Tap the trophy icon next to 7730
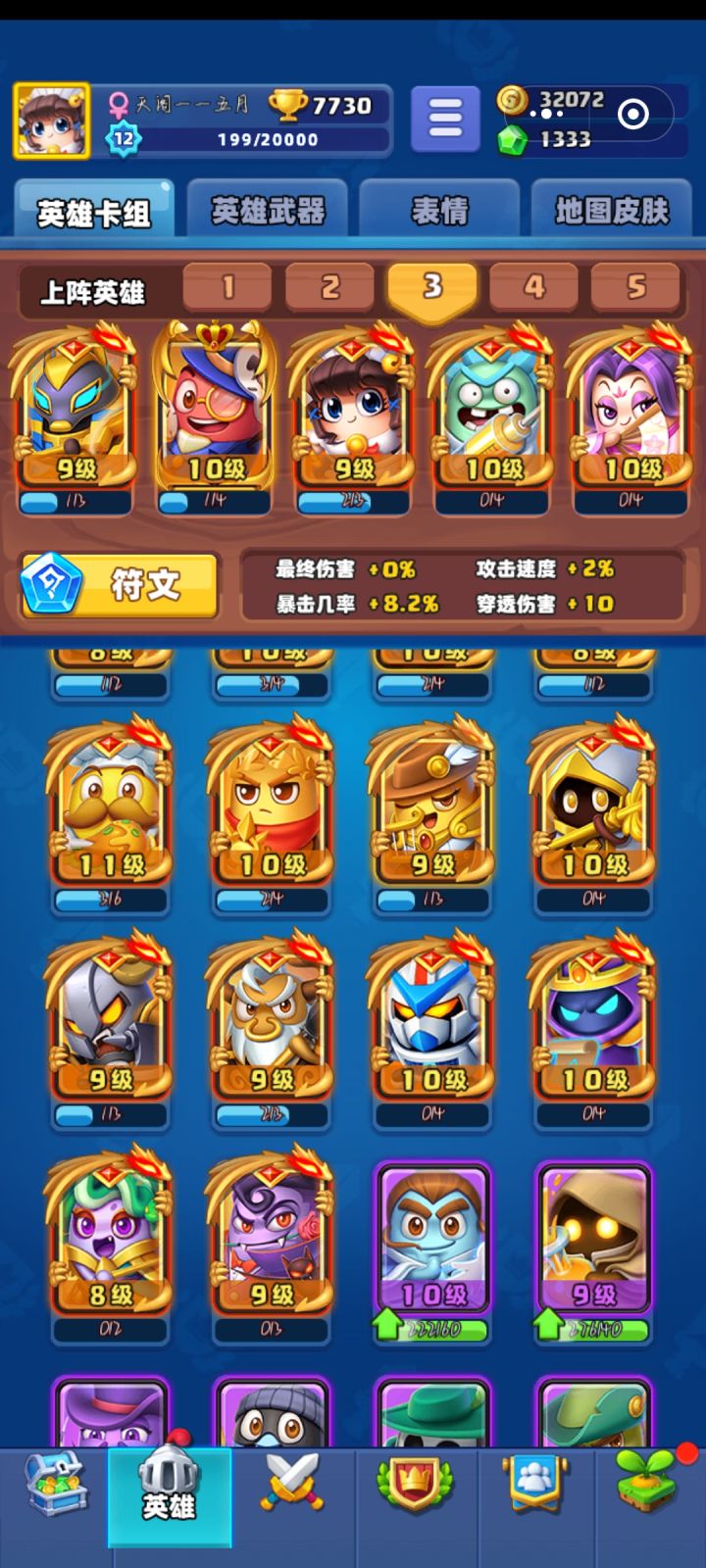Image resolution: width=706 pixels, height=1568 pixels. point(292,103)
